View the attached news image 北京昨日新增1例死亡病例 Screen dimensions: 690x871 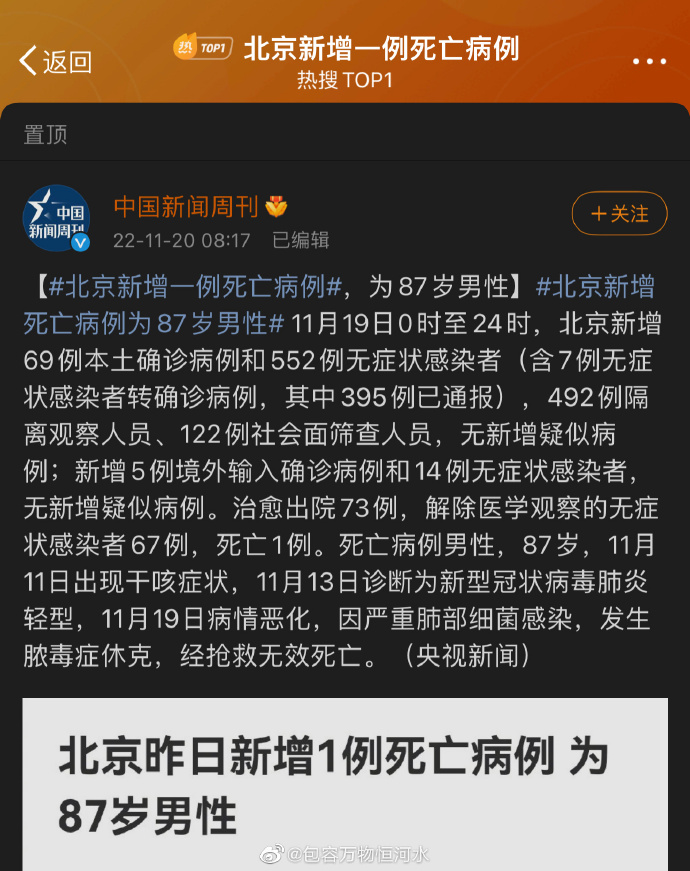point(345,783)
